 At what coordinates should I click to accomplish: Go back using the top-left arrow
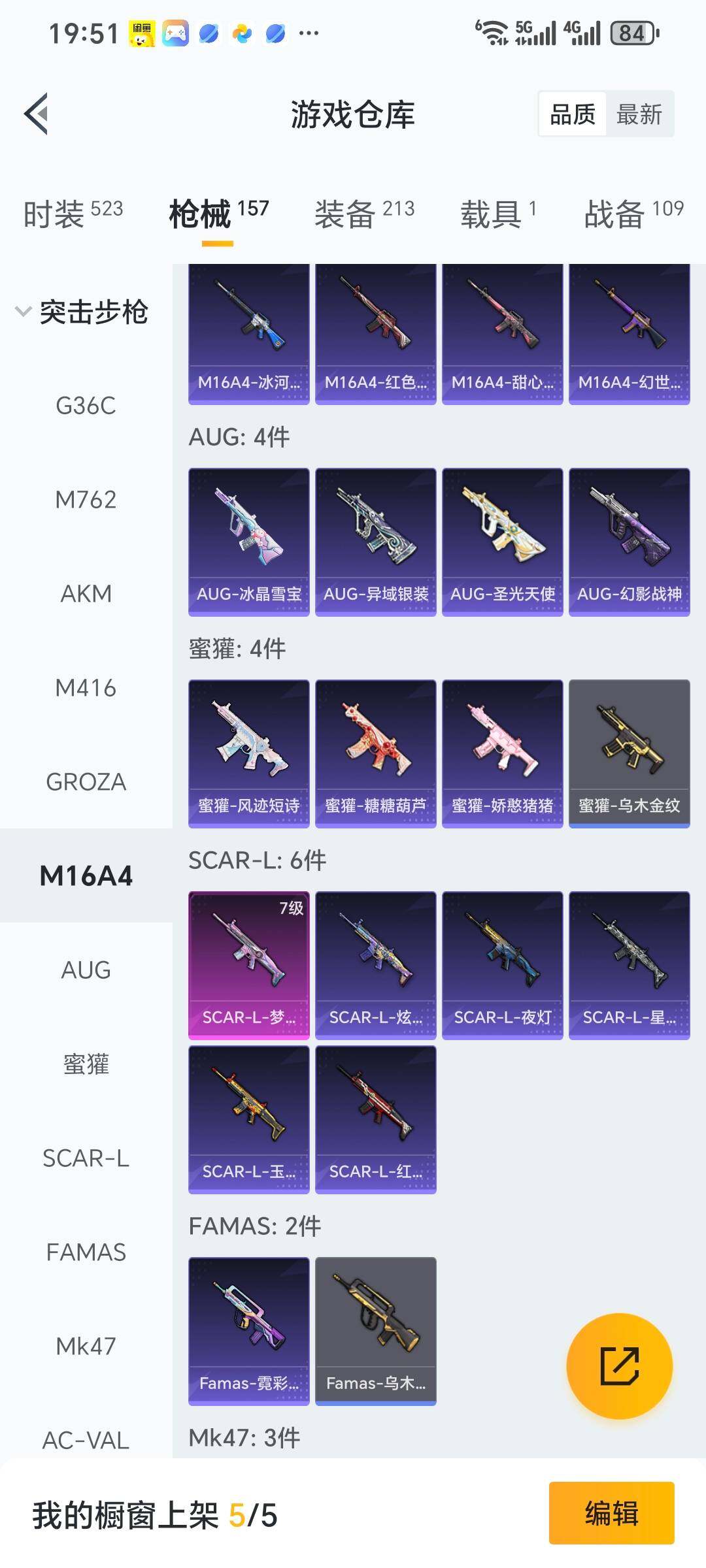tap(37, 114)
